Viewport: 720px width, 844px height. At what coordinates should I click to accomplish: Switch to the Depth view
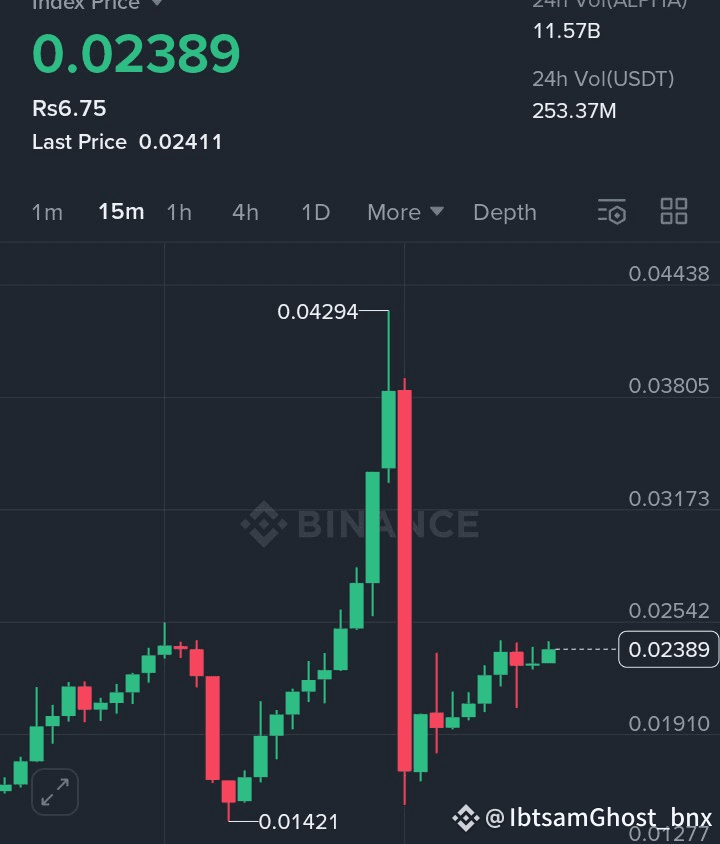click(x=504, y=211)
